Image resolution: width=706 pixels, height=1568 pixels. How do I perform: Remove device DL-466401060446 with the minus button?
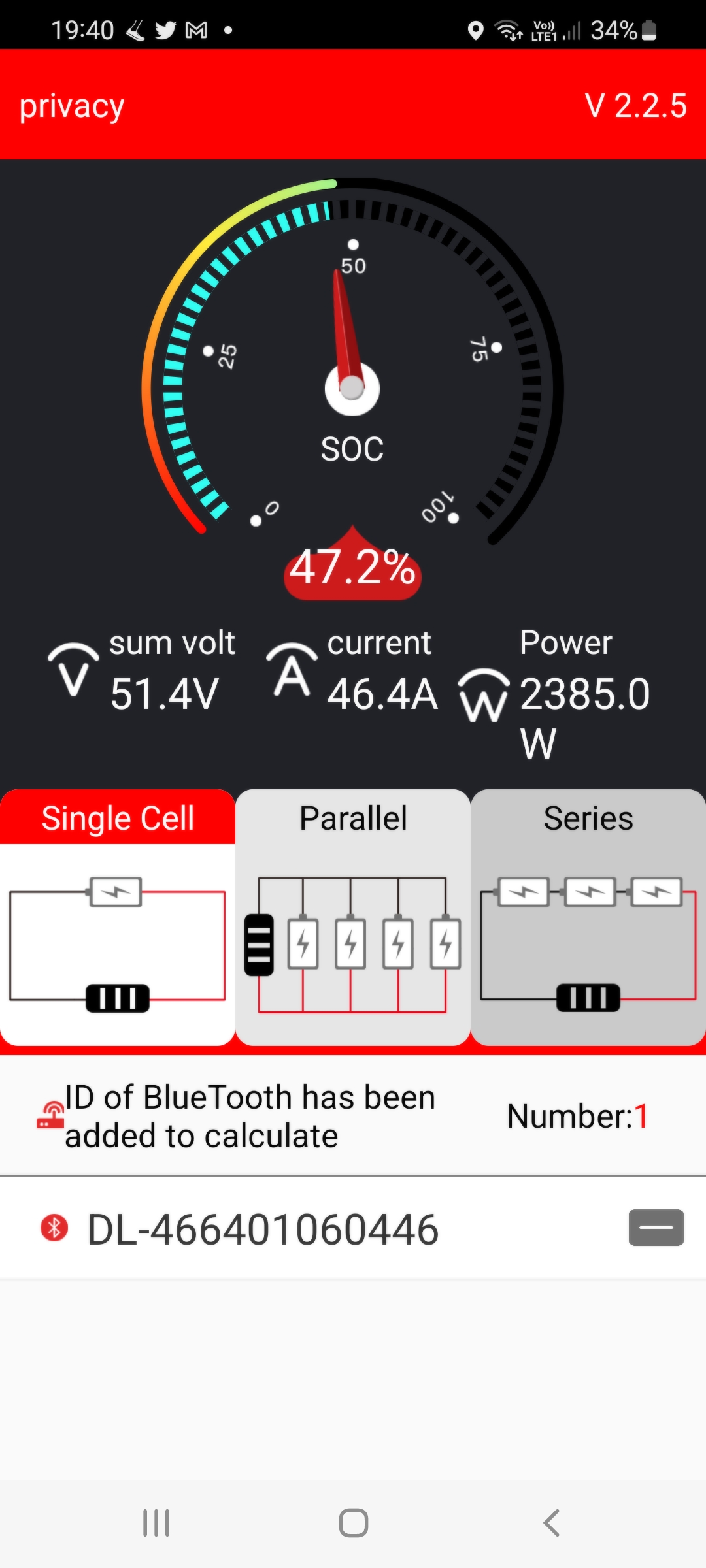click(656, 1228)
